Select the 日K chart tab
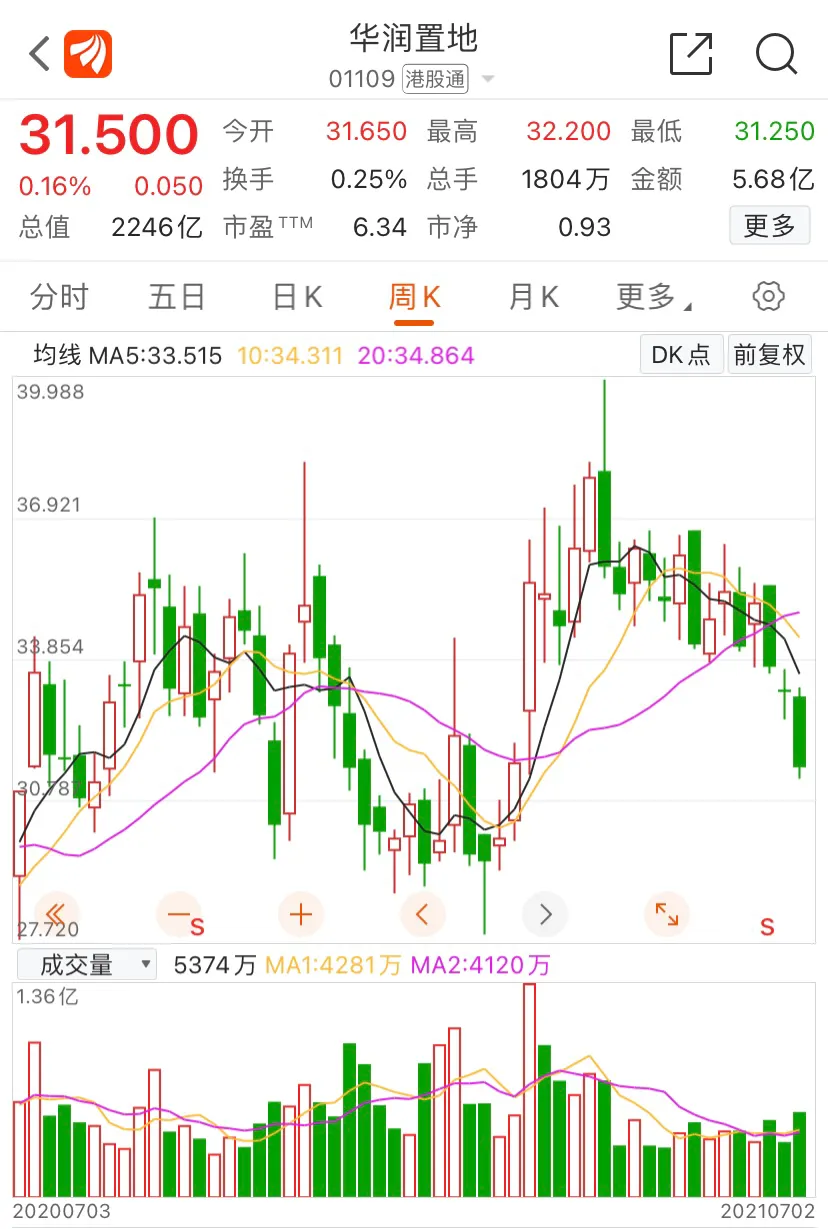This screenshot has width=828, height=1229. (297, 297)
